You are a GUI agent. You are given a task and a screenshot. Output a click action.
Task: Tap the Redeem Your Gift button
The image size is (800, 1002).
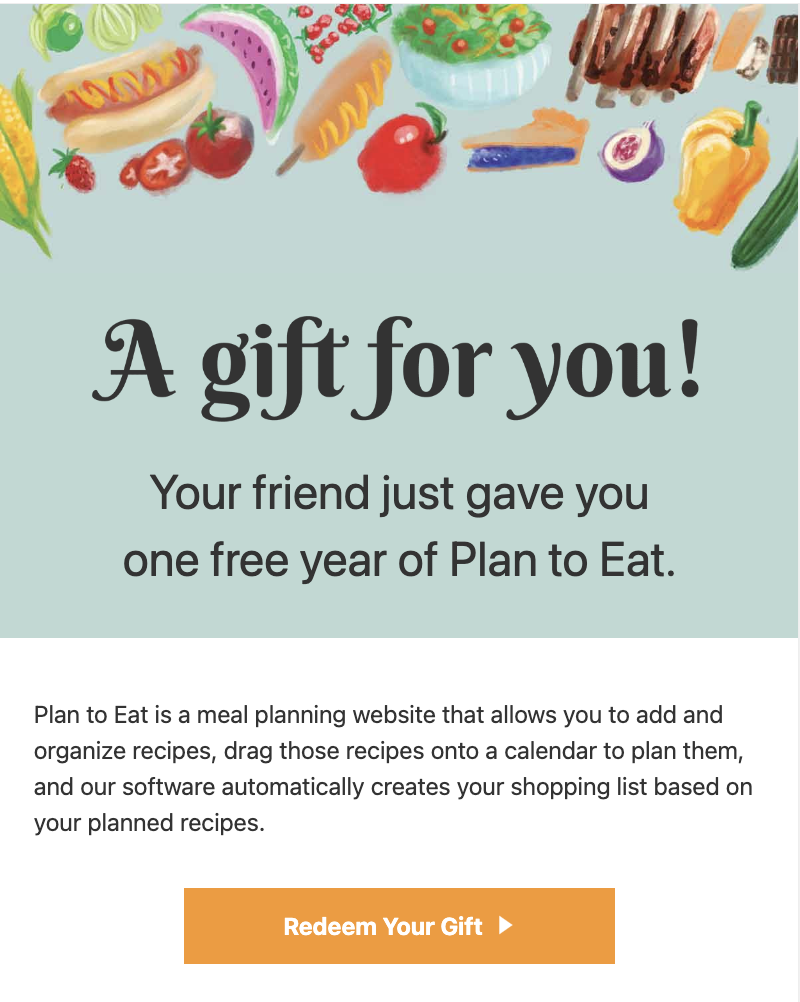399,926
